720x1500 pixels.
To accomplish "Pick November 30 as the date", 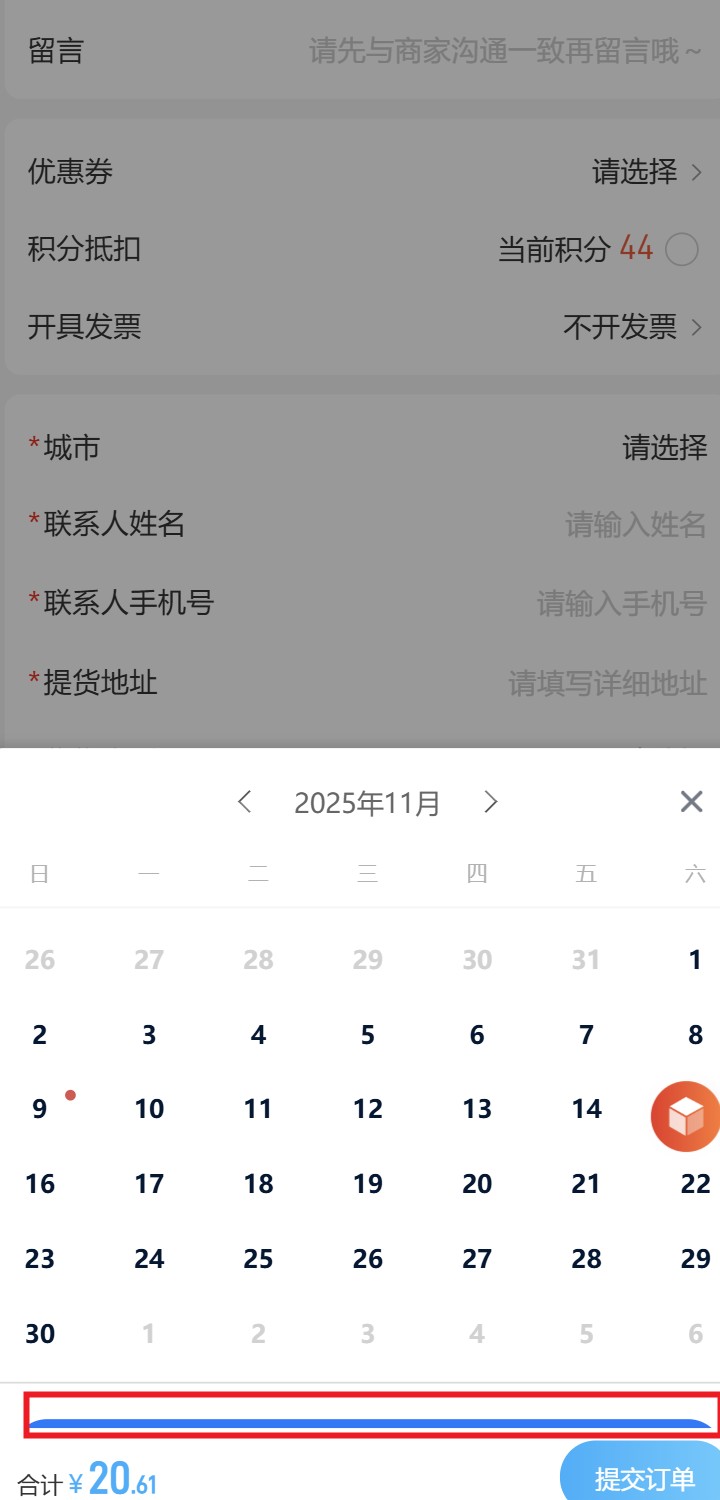I will [40, 1333].
